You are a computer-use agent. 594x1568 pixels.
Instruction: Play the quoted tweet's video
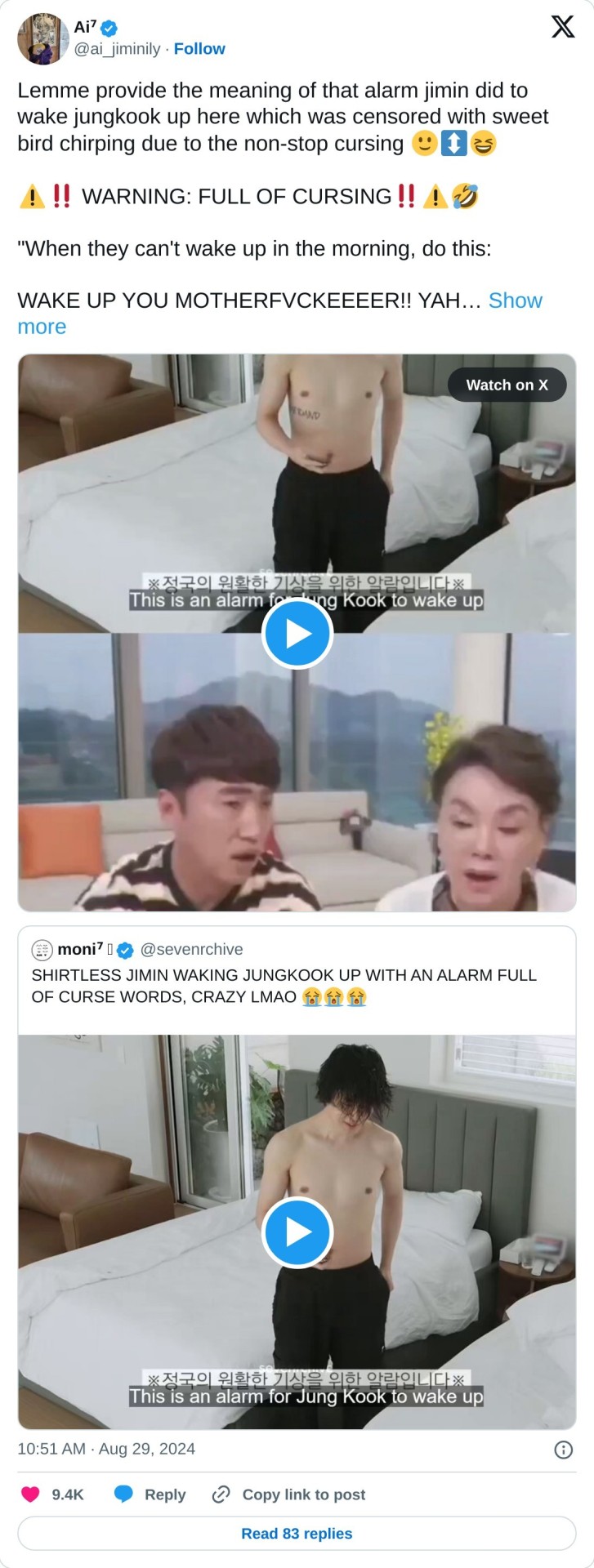(297, 1232)
